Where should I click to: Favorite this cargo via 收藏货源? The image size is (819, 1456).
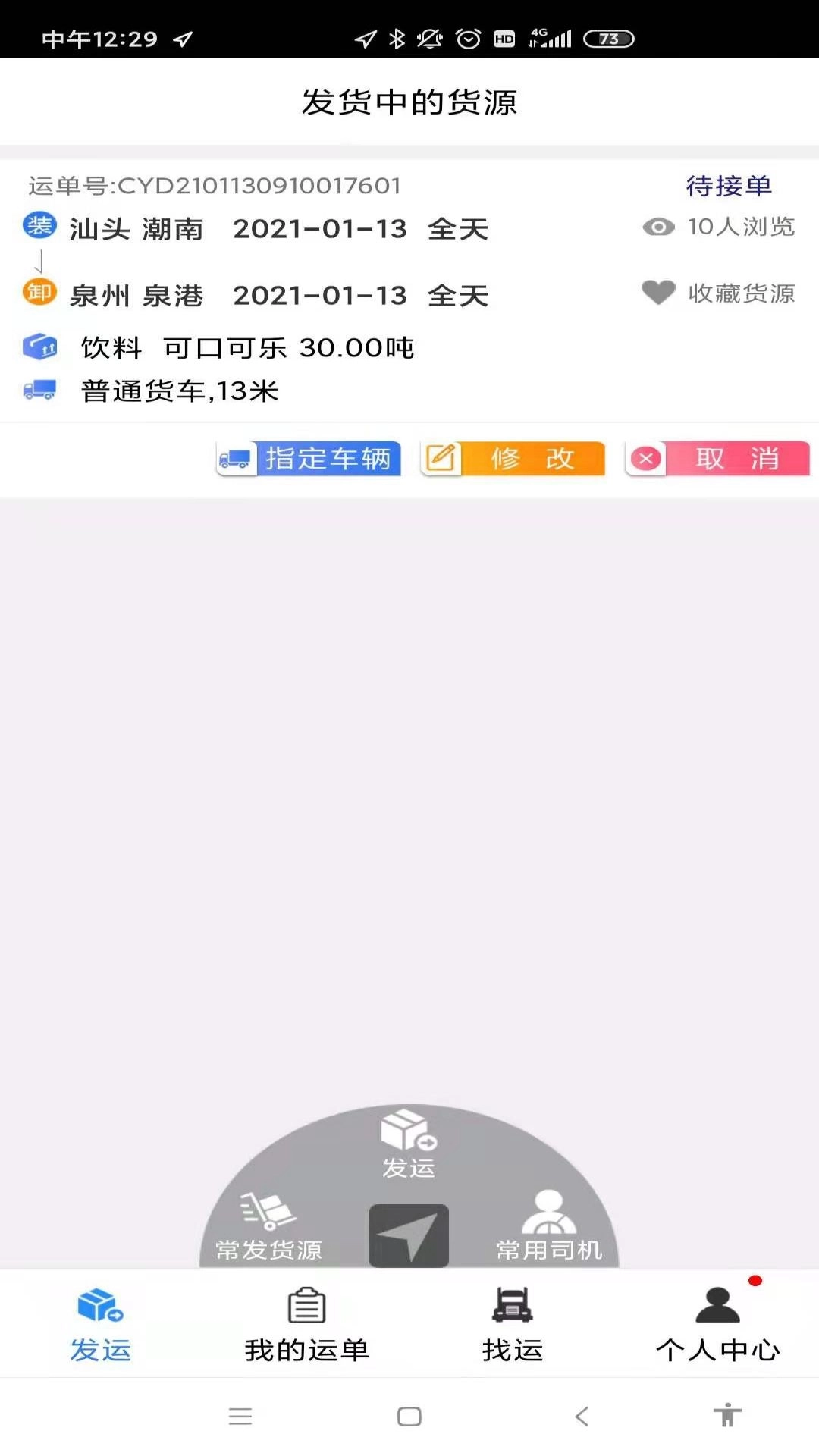[x=718, y=293]
